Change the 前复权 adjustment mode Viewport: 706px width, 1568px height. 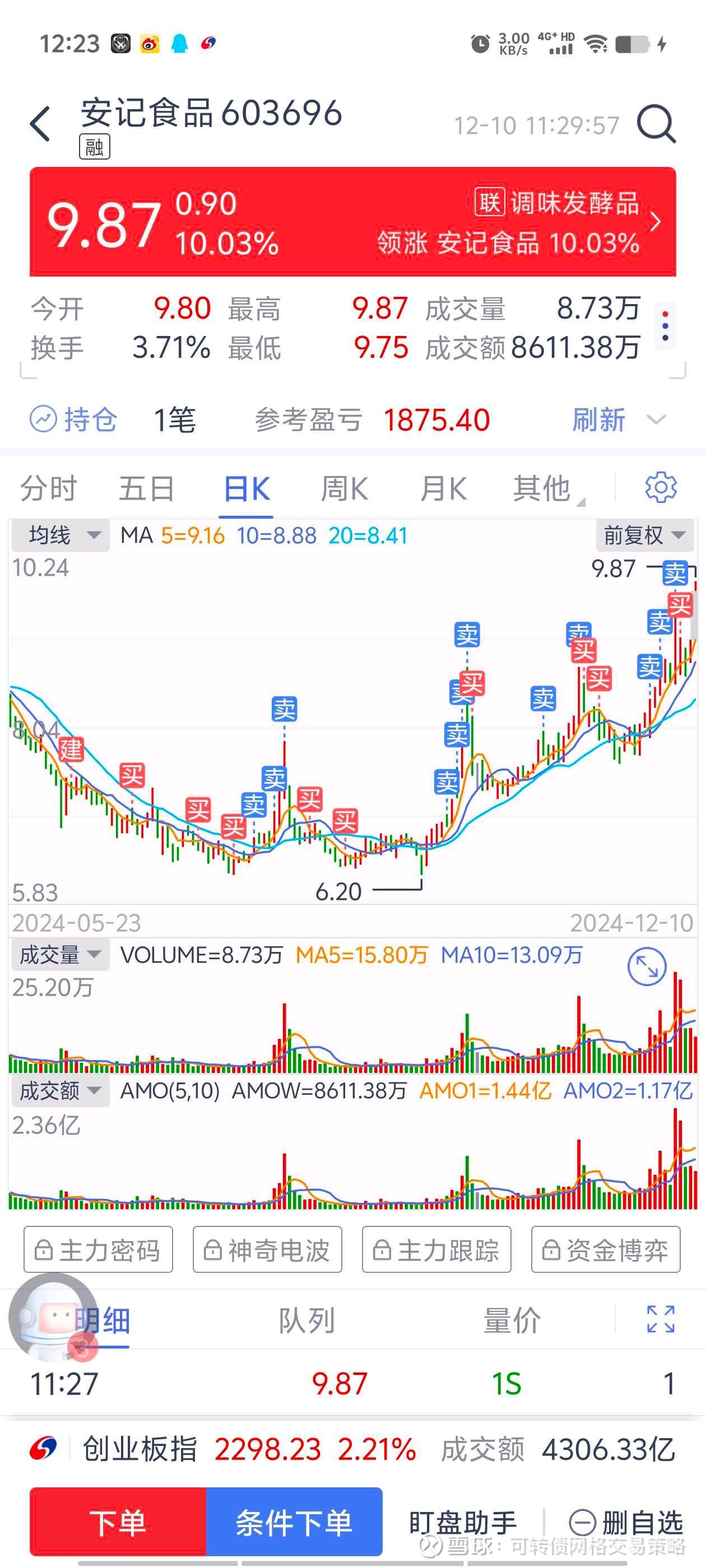[x=644, y=536]
